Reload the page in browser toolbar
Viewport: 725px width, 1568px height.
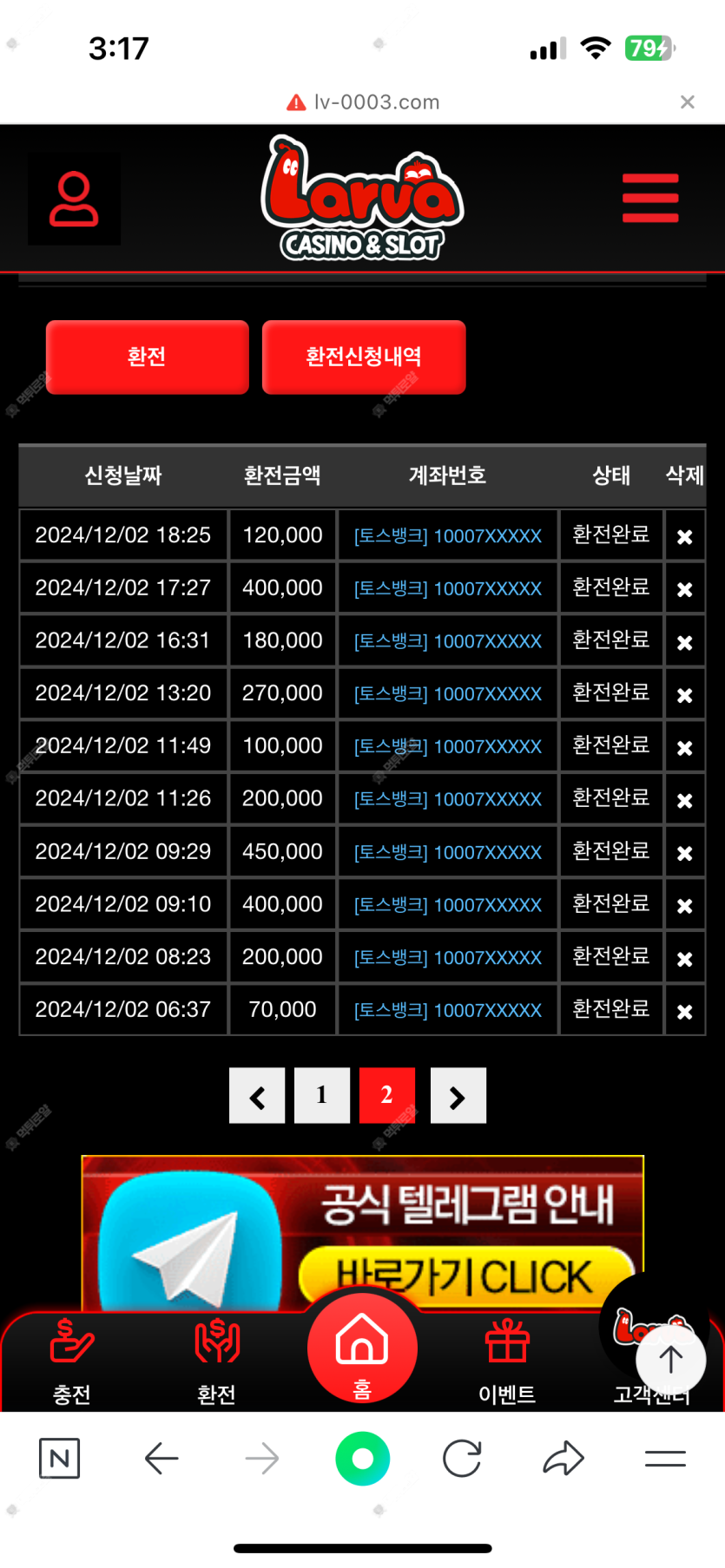coord(462,1459)
